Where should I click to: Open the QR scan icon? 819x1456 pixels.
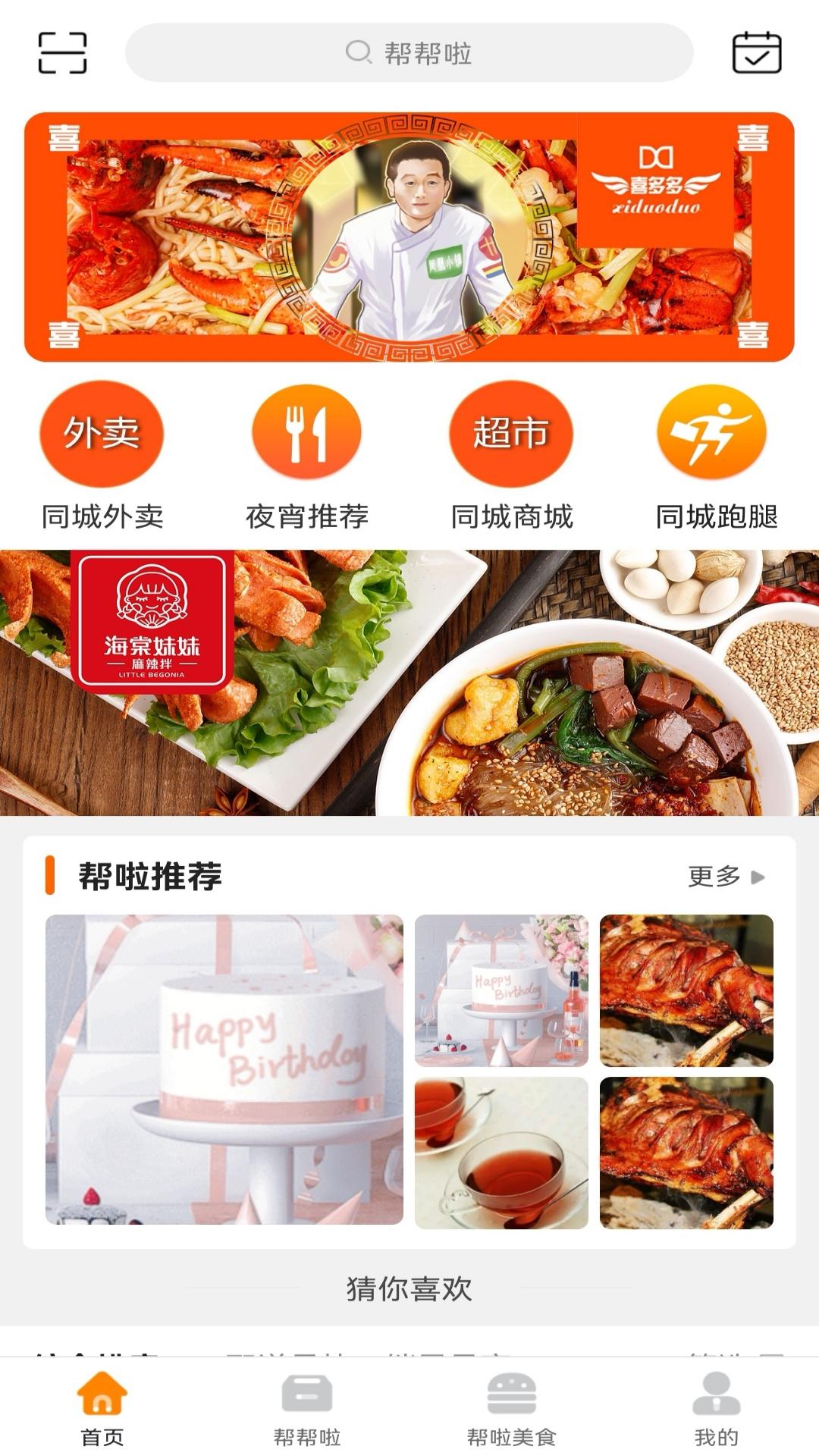[62, 53]
